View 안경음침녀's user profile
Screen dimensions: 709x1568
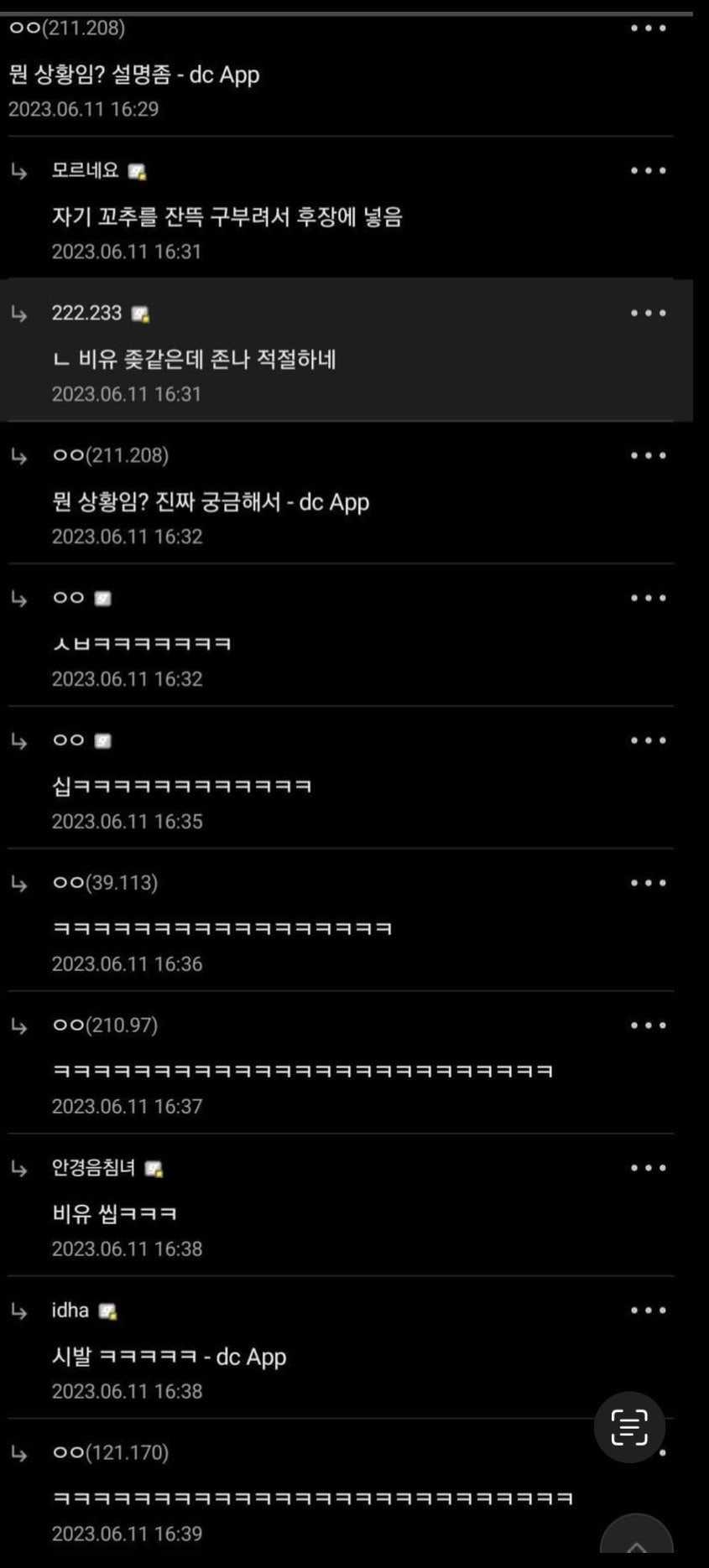tap(93, 1168)
